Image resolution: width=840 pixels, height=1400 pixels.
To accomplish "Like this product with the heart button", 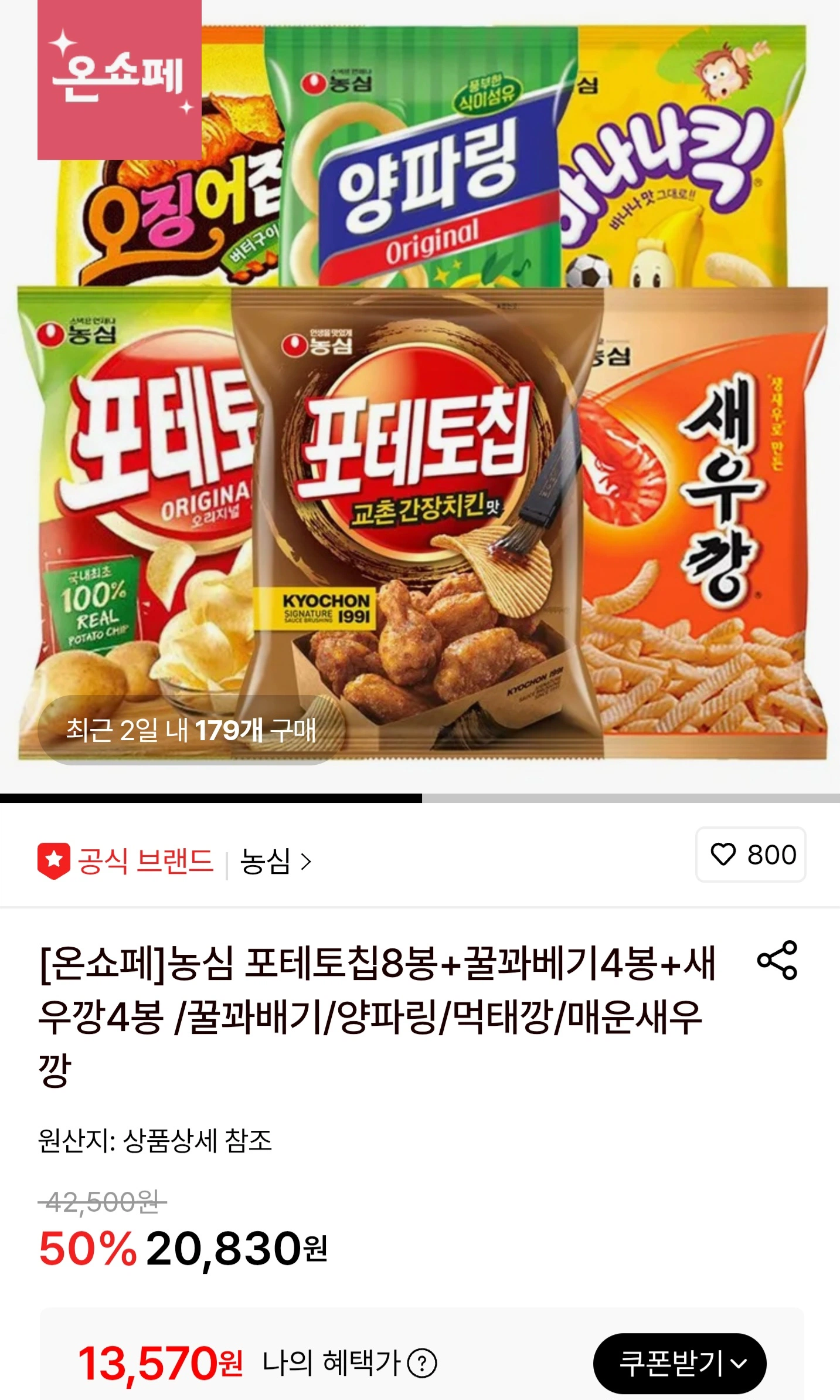I will click(750, 855).
